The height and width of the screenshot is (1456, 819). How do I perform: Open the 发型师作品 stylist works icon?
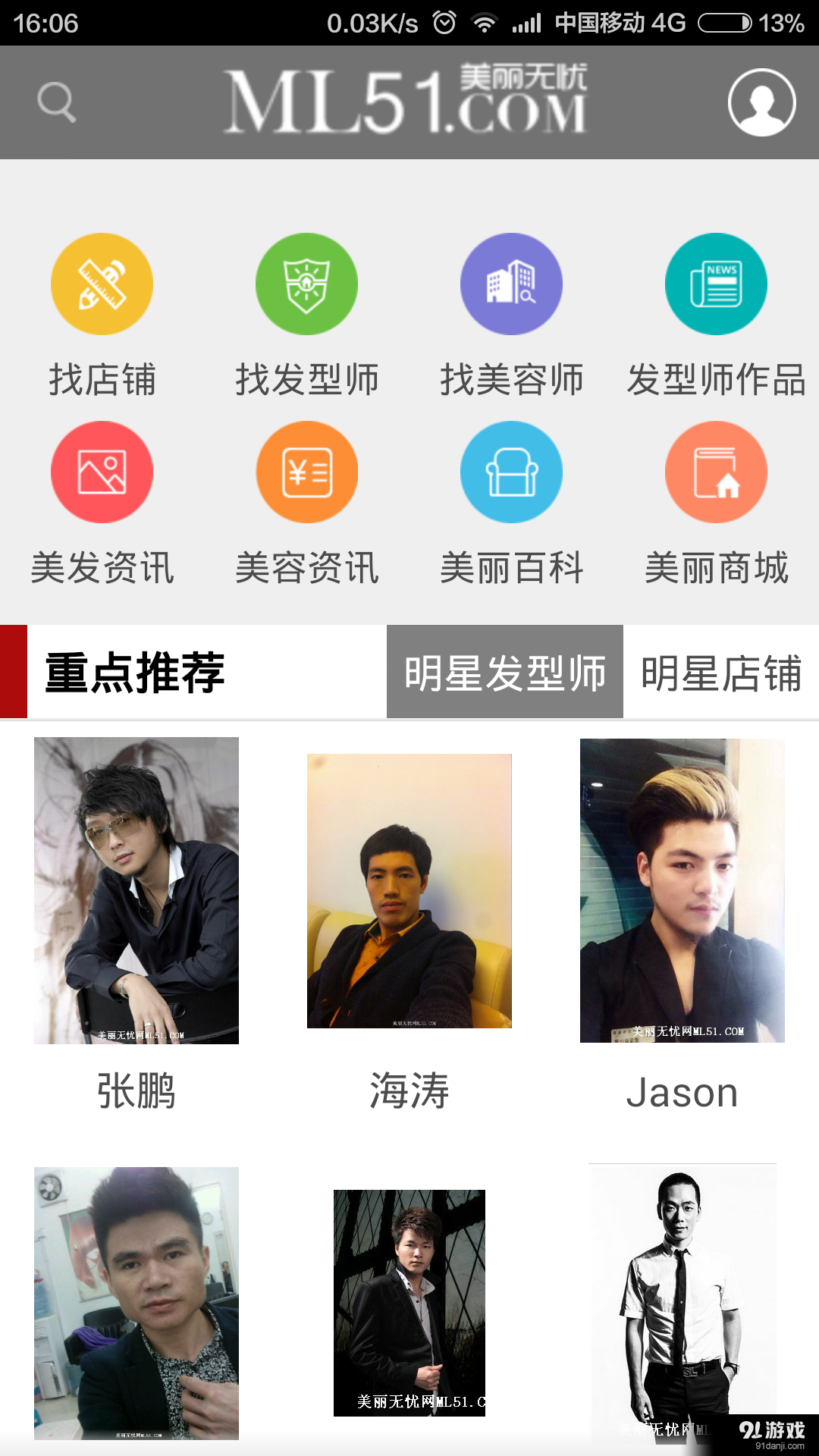click(716, 283)
